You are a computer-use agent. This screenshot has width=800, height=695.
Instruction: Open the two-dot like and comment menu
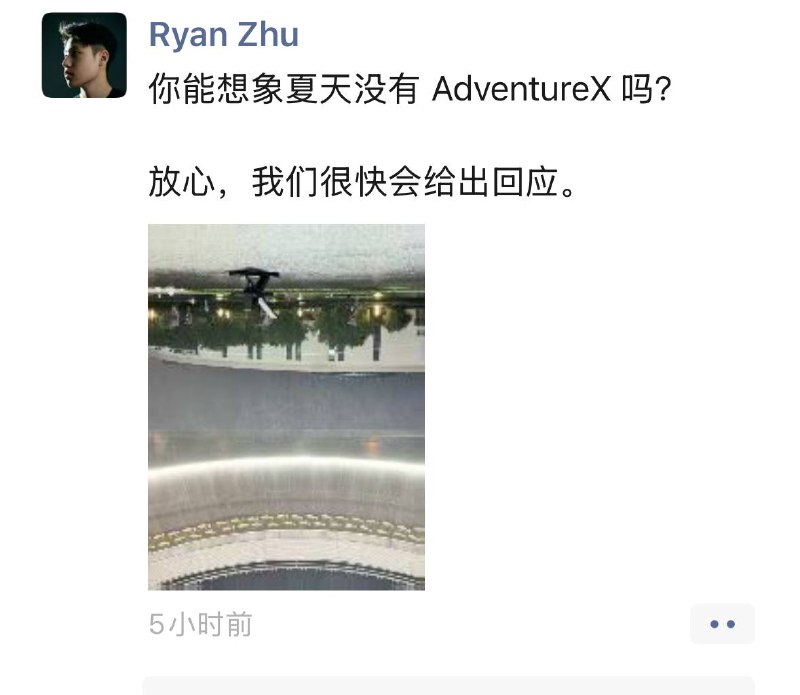tap(722, 624)
